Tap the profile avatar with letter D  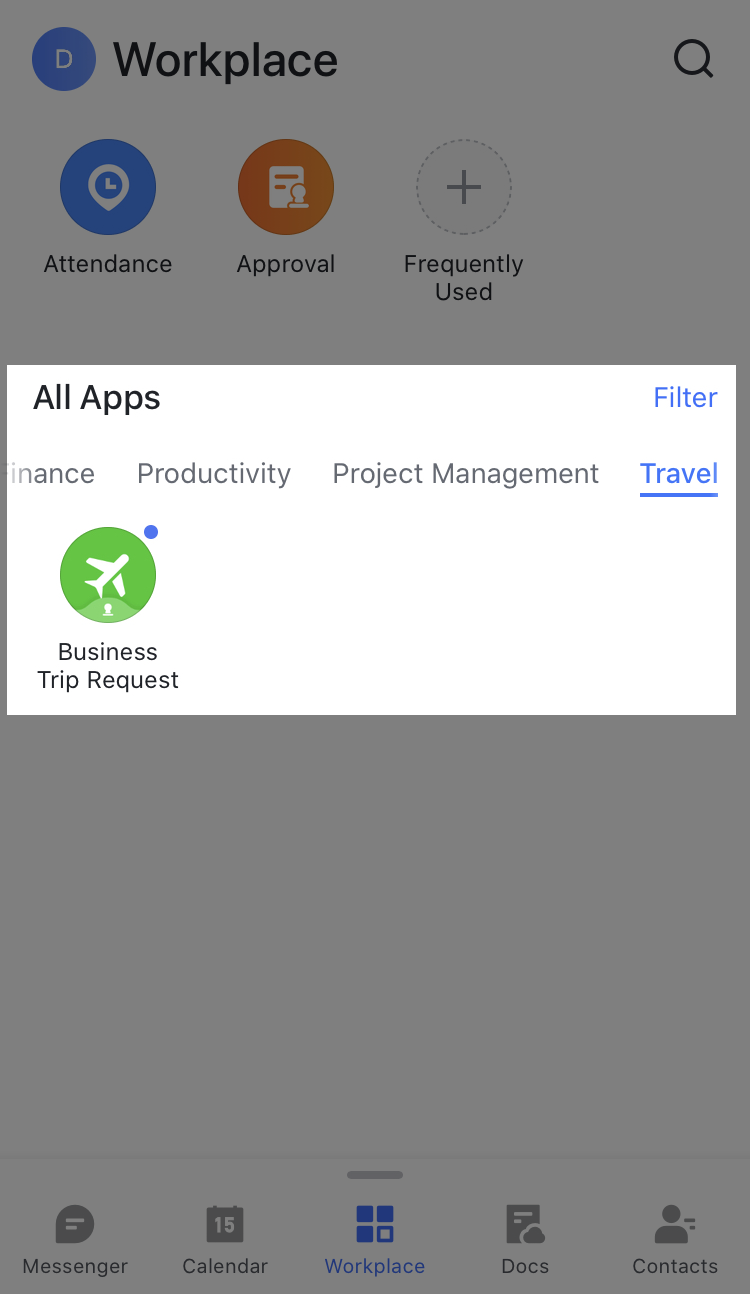tap(64, 59)
